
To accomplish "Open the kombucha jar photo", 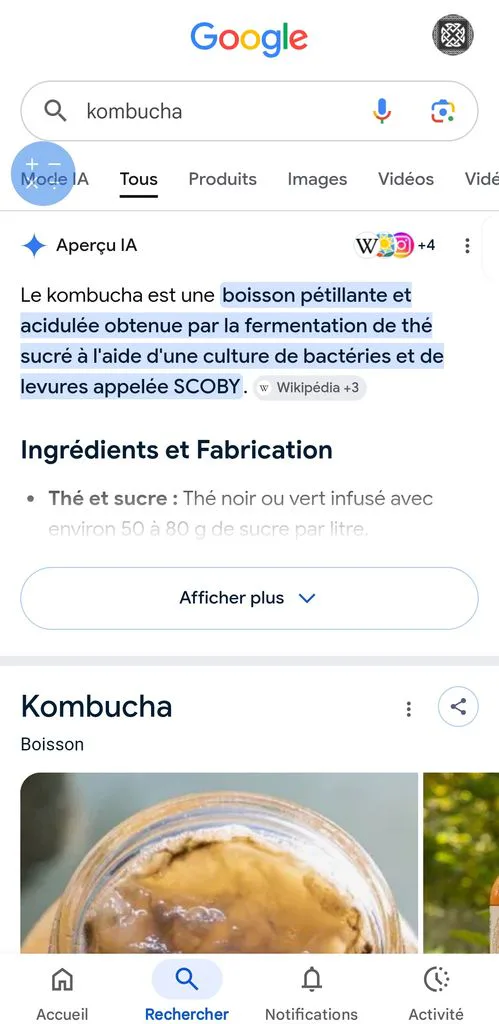I will click(x=219, y=863).
